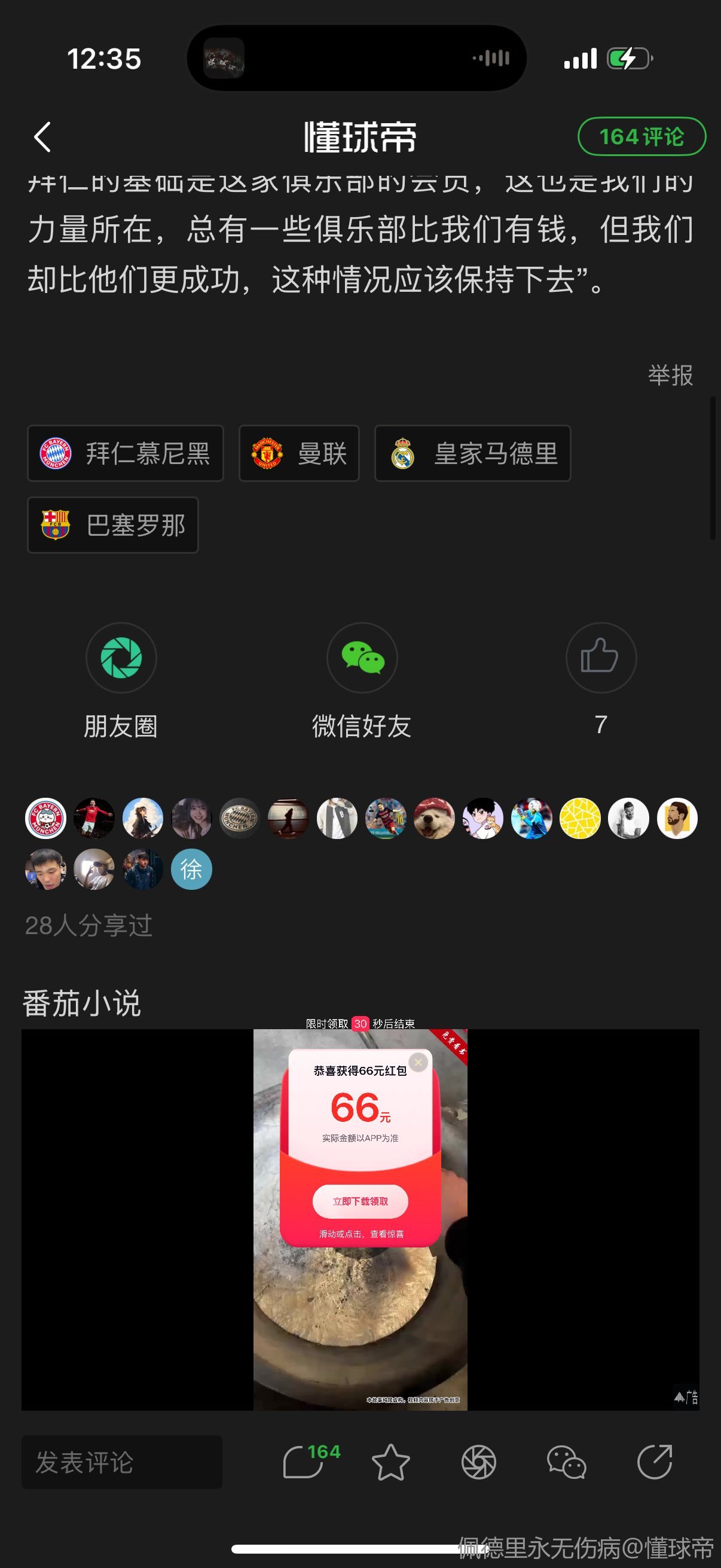Share to Moments from the bottom bar
Screen dimensions: 721x1568
click(479, 1462)
